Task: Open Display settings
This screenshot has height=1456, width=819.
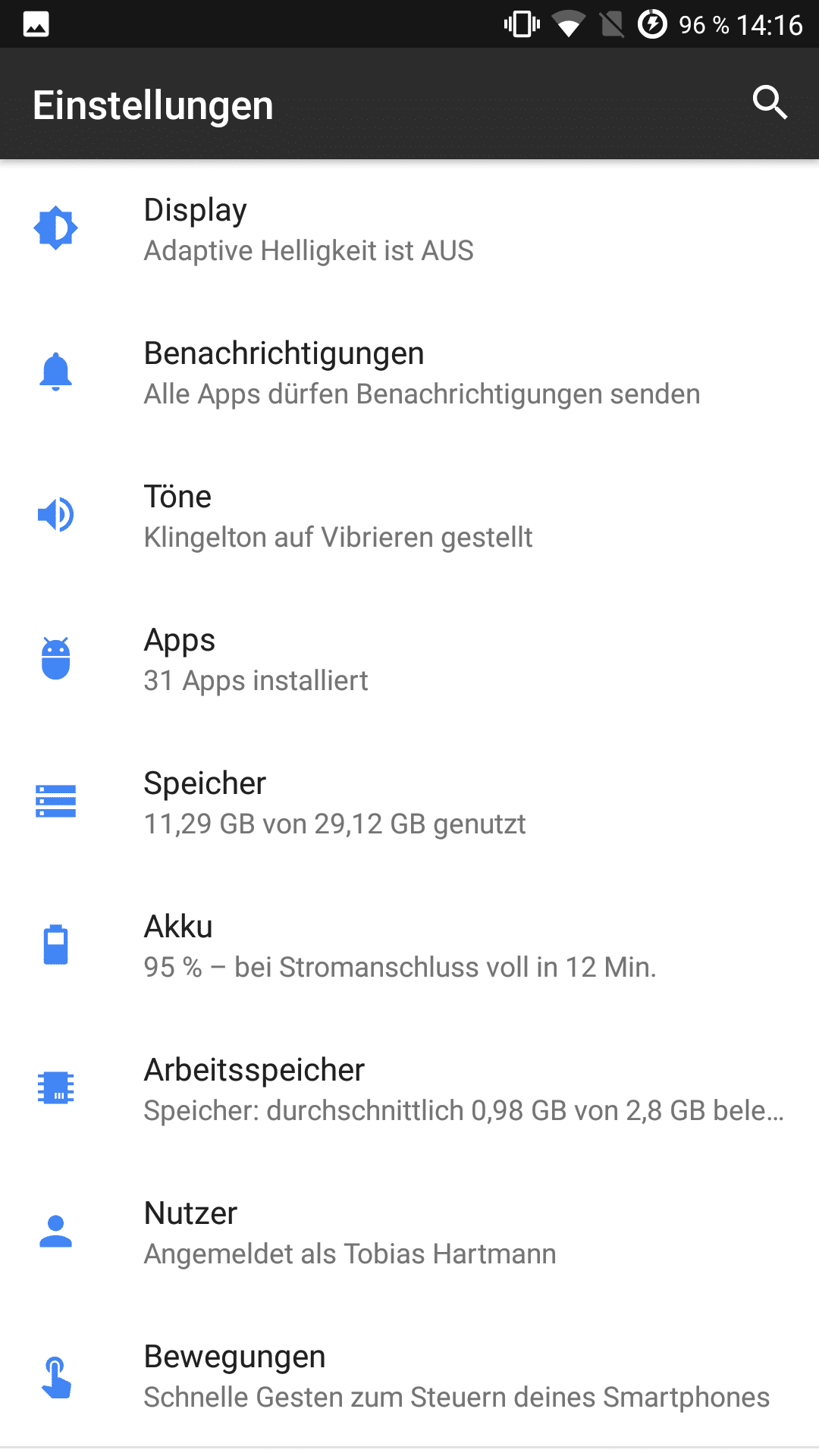Action: pyautogui.click(x=409, y=229)
